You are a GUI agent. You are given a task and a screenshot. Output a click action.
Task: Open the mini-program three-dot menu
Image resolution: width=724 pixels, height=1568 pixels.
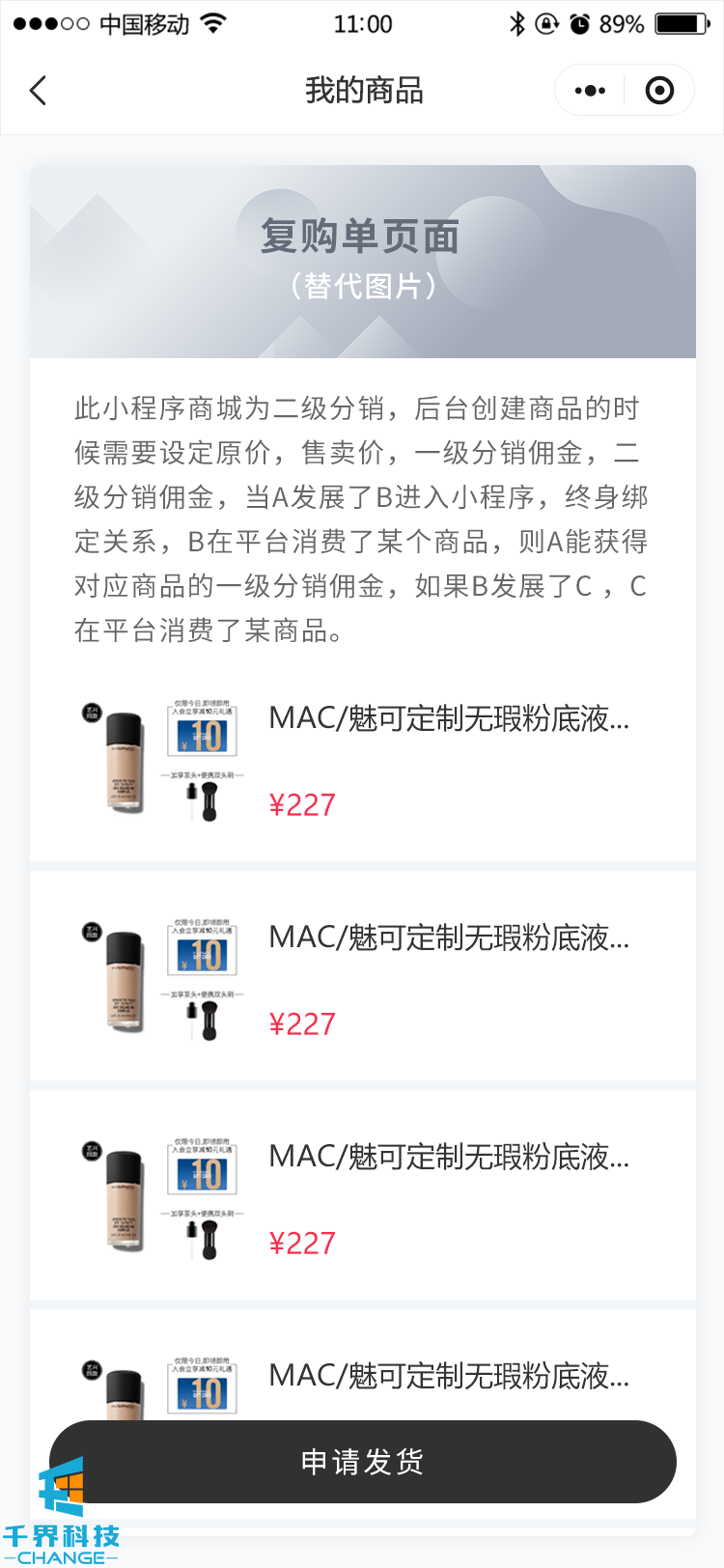590,91
